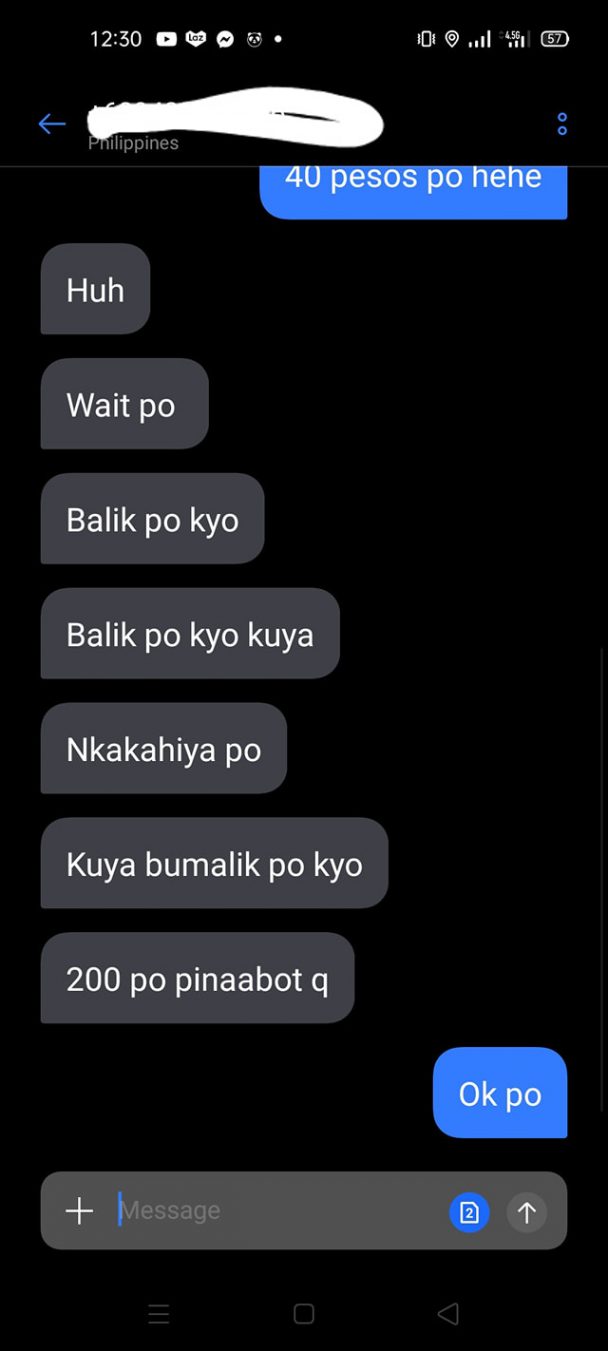Screen dimensions: 608x1351
Task: Focus the Message text field
Action: (278, 1211)
